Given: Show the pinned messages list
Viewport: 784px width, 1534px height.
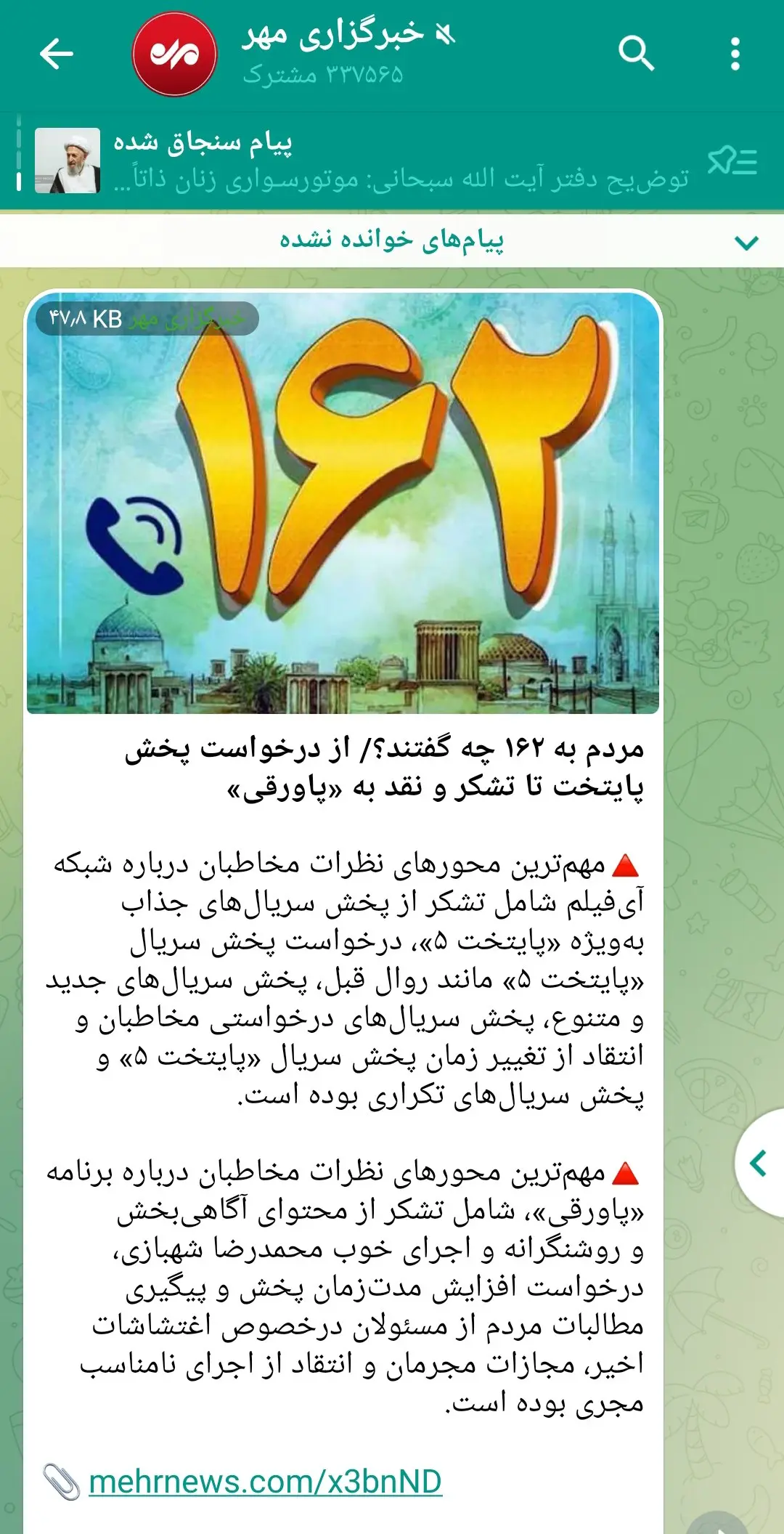Looking at the screenshot, I should click(x=732, y=161).
